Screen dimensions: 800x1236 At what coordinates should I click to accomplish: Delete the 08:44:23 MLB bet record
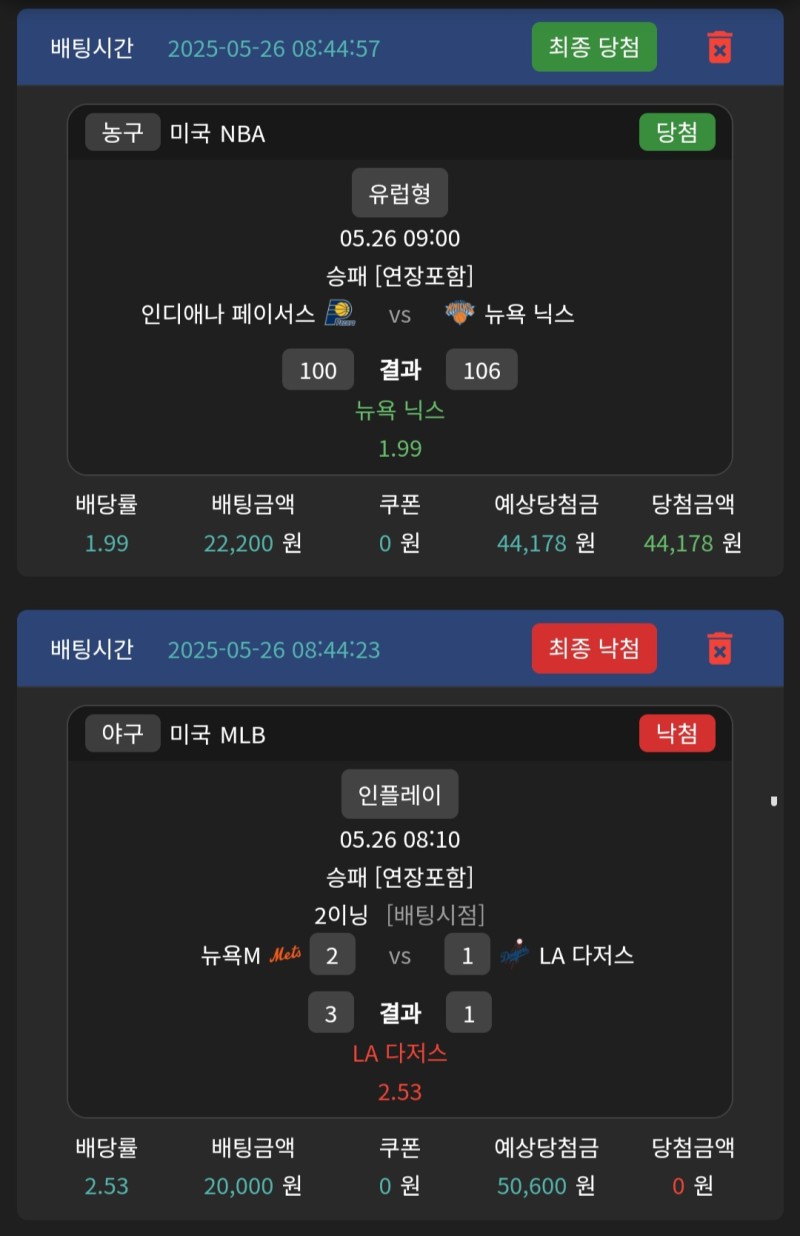tap(720, 648)
